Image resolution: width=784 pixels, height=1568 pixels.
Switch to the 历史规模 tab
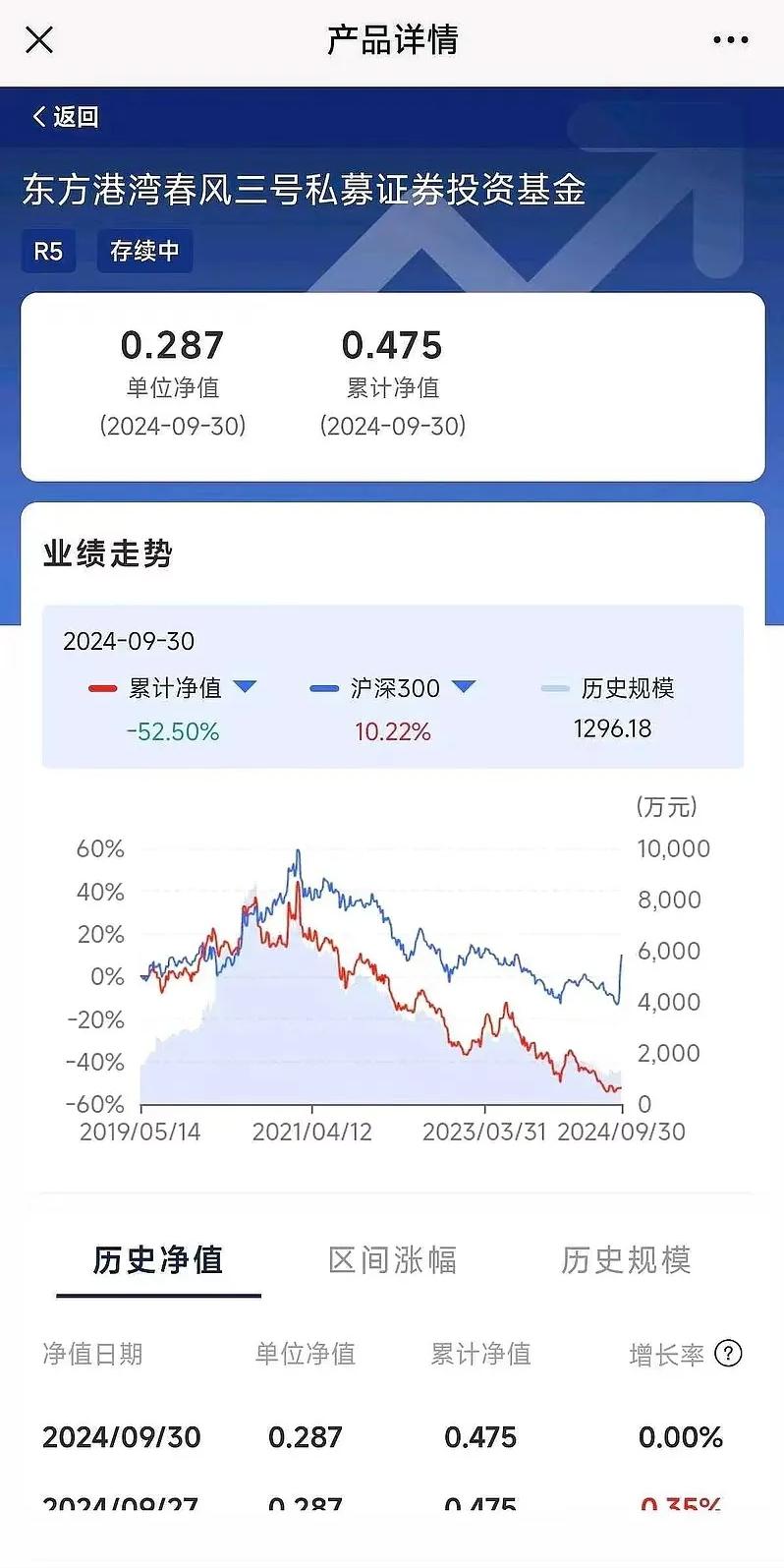click(x=627, y=1260)
